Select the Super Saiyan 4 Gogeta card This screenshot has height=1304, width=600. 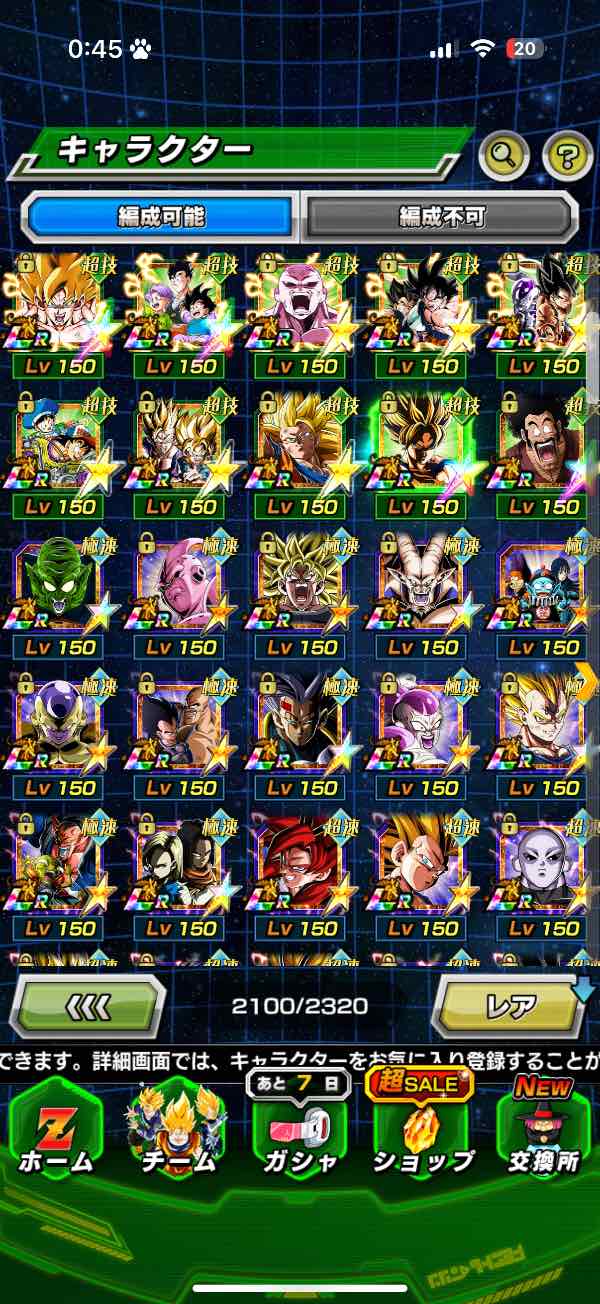pyautogui.click(x=302, y=868)
